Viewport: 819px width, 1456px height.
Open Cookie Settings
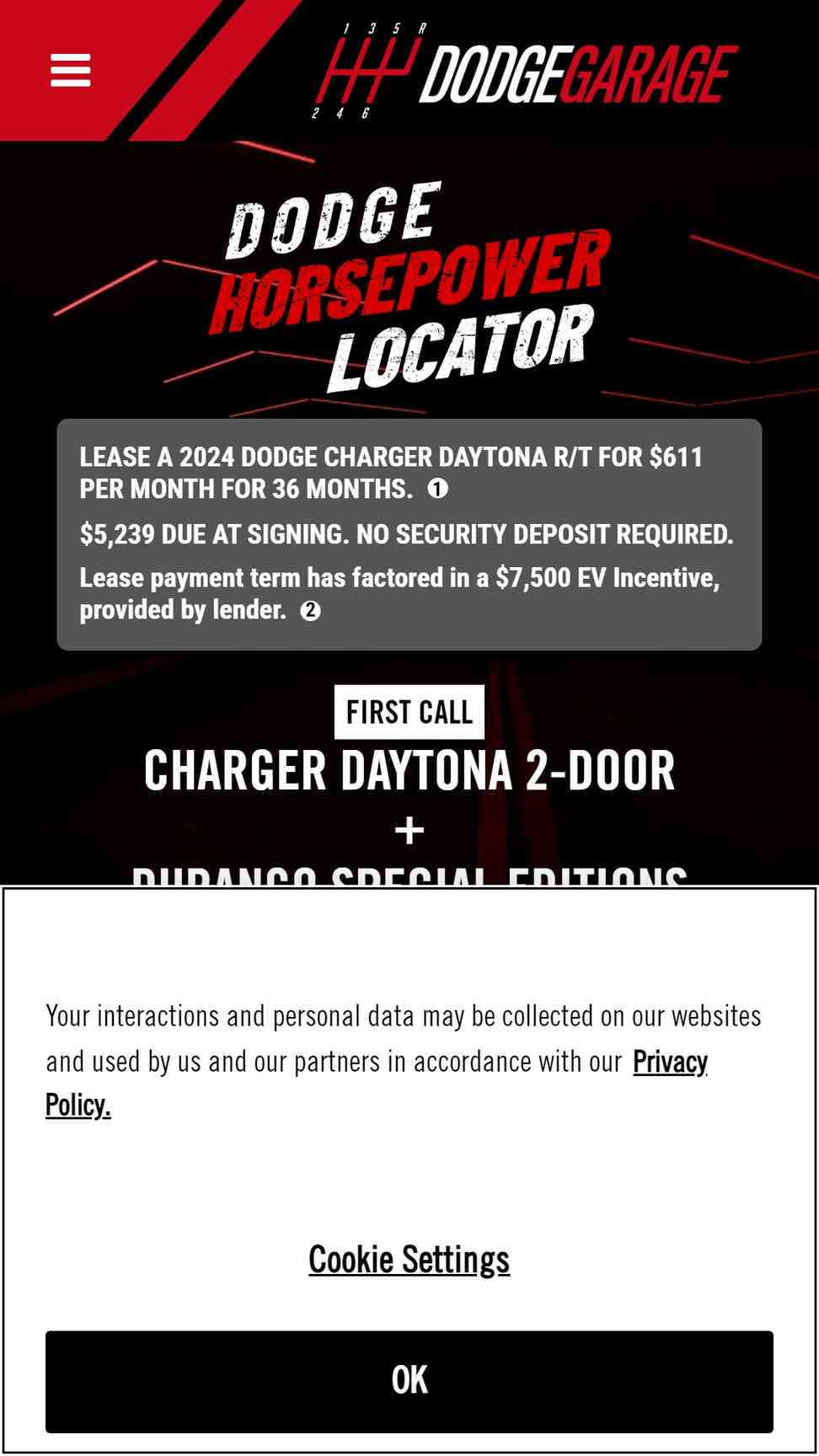click(x=409, y=1260)
